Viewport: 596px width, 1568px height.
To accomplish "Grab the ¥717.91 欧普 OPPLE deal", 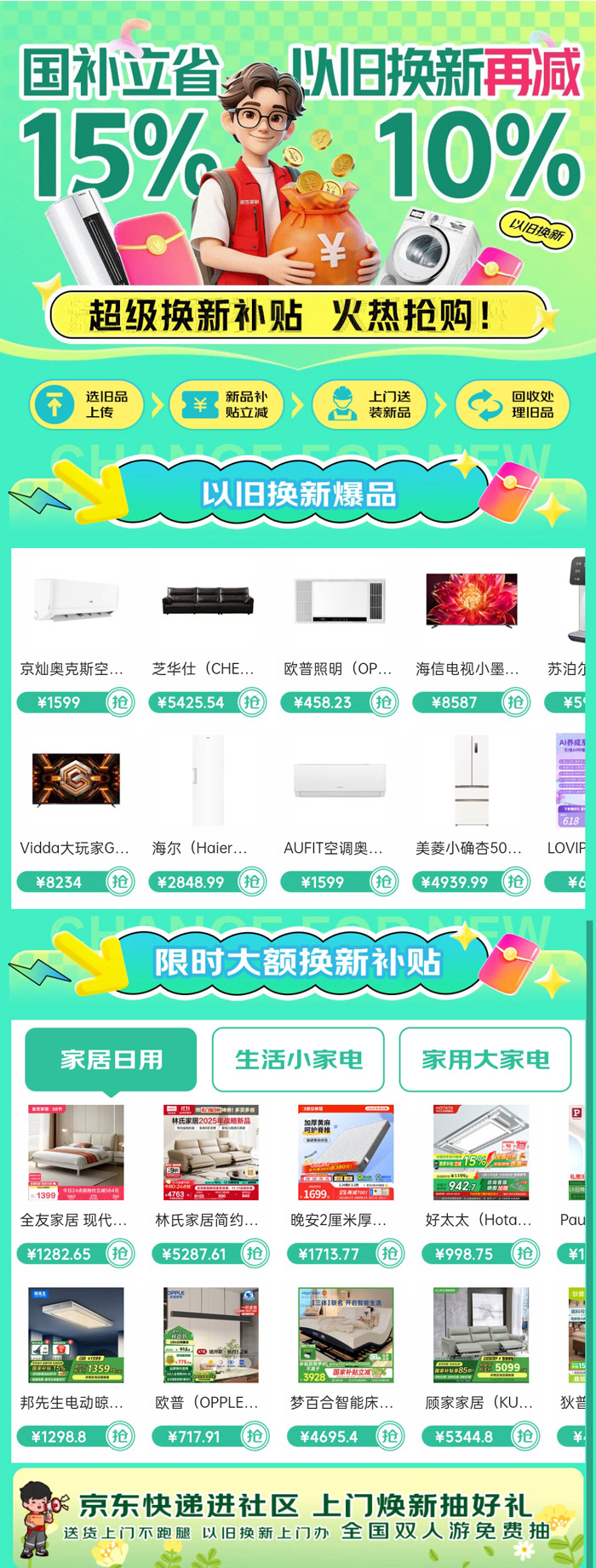I will 255,1436.
